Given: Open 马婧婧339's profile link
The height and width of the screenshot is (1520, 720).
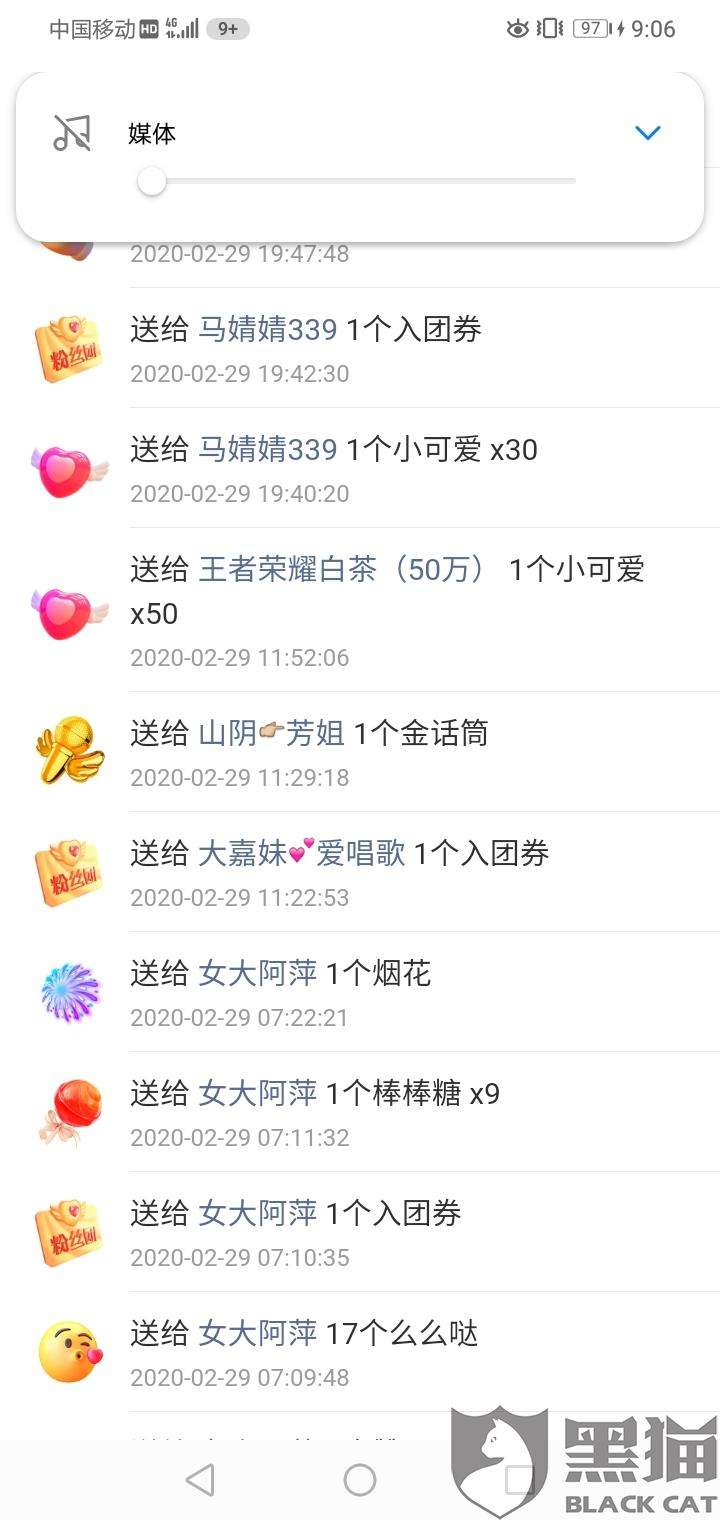Looking at the screenshot, I should [x=267, y=328].
